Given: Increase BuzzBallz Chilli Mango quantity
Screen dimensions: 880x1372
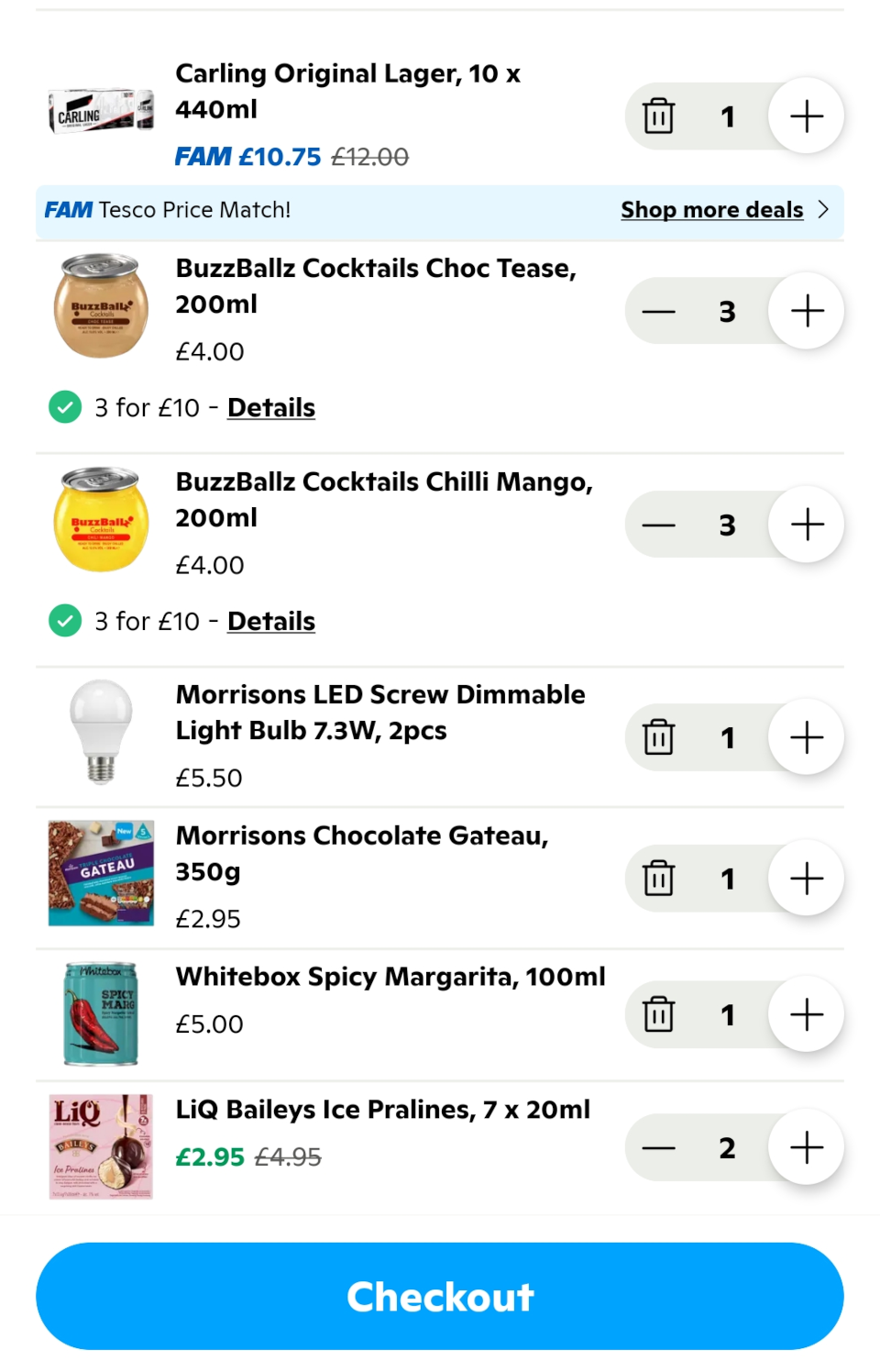Looking at the screenshot, I should (807, 526).
